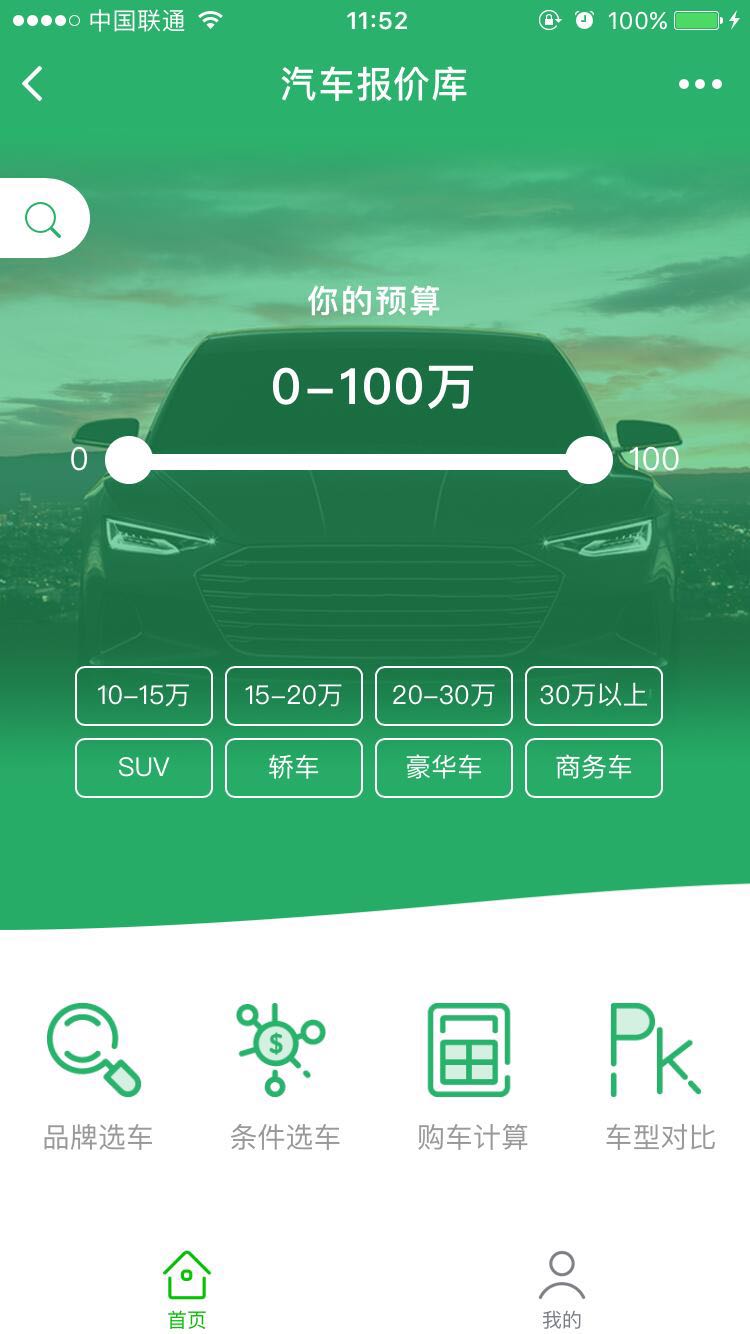Choose the 15-20万 price range
The width and height of the screenshot is (750, 1334).
point(293,695)
